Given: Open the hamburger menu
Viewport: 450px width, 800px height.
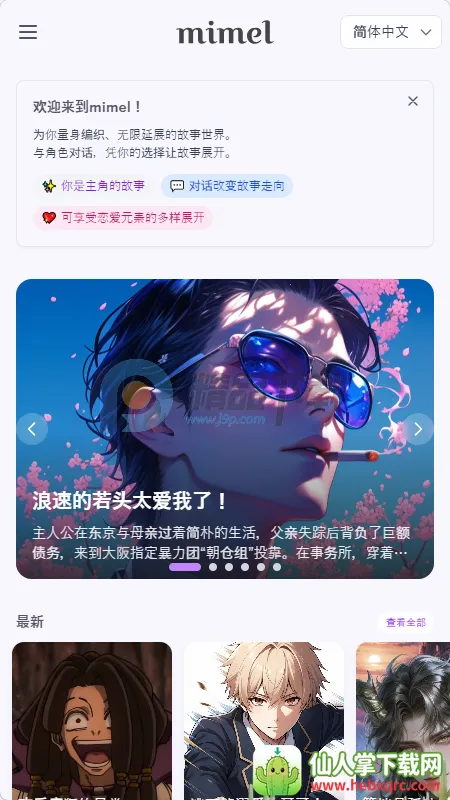Looking at the screenshot, I should pyautogui.click(x=28, y=32).
